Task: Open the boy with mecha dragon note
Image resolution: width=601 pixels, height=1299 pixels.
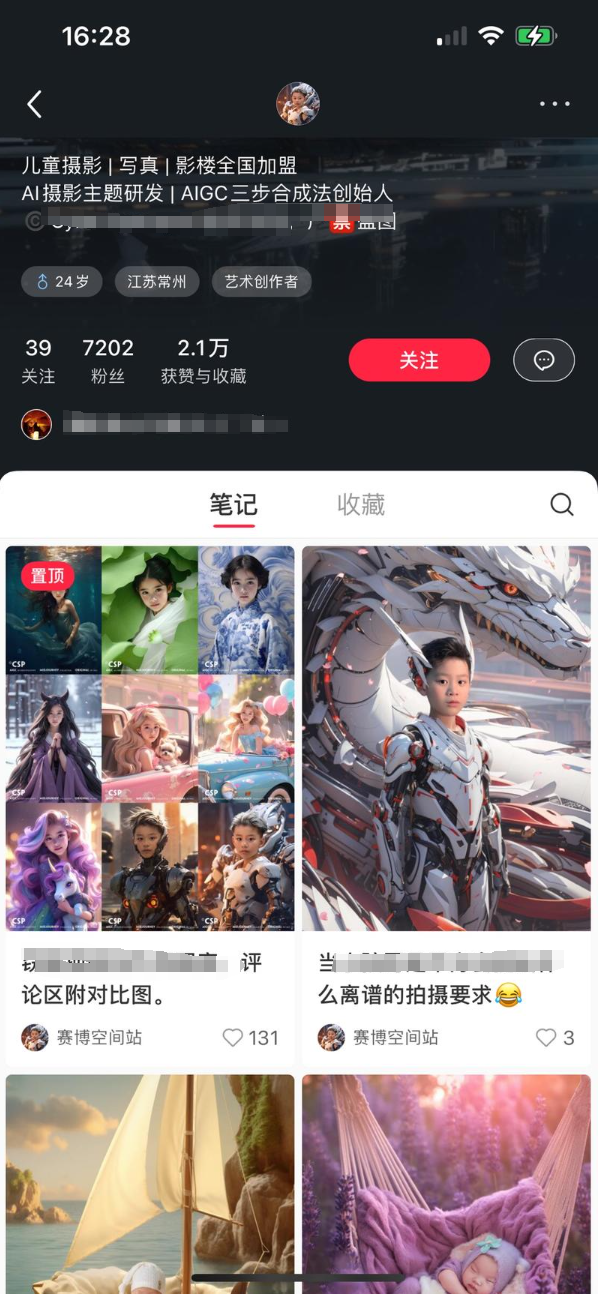Action: [446, 738]
